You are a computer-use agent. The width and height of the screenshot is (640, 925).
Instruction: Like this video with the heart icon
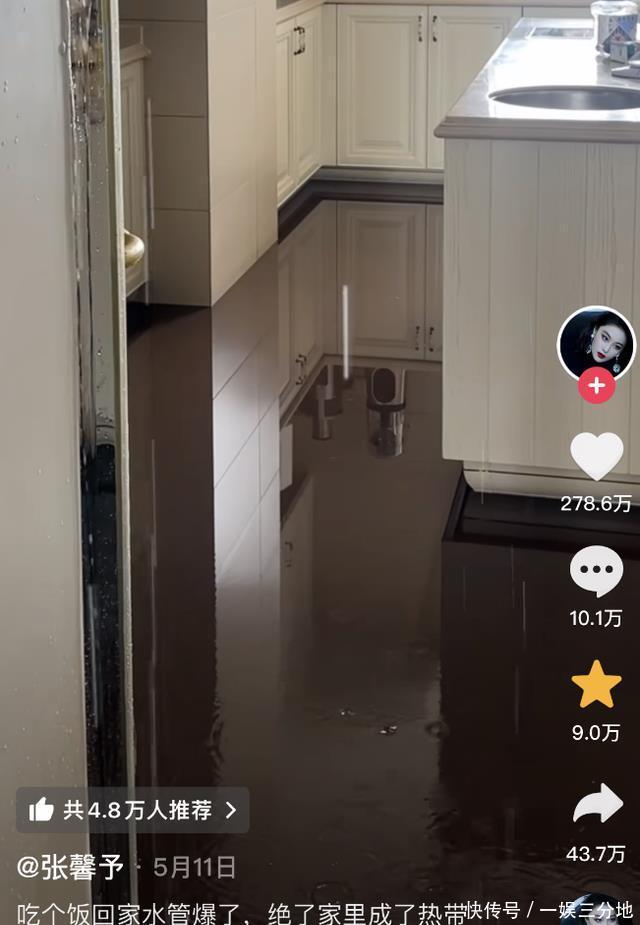point(596,456)
